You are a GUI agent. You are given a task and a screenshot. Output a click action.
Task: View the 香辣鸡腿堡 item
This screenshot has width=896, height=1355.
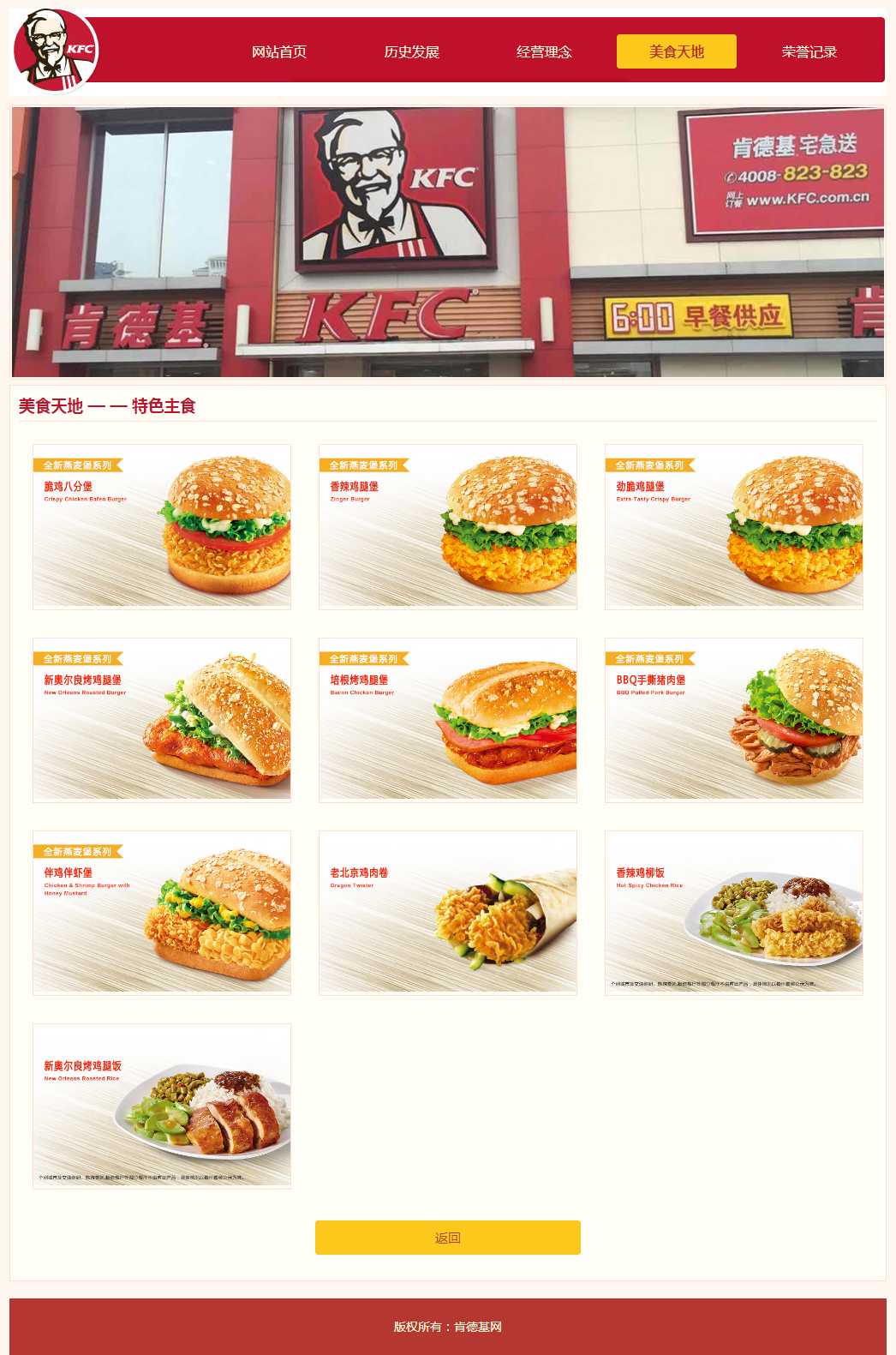click(448, 526)
